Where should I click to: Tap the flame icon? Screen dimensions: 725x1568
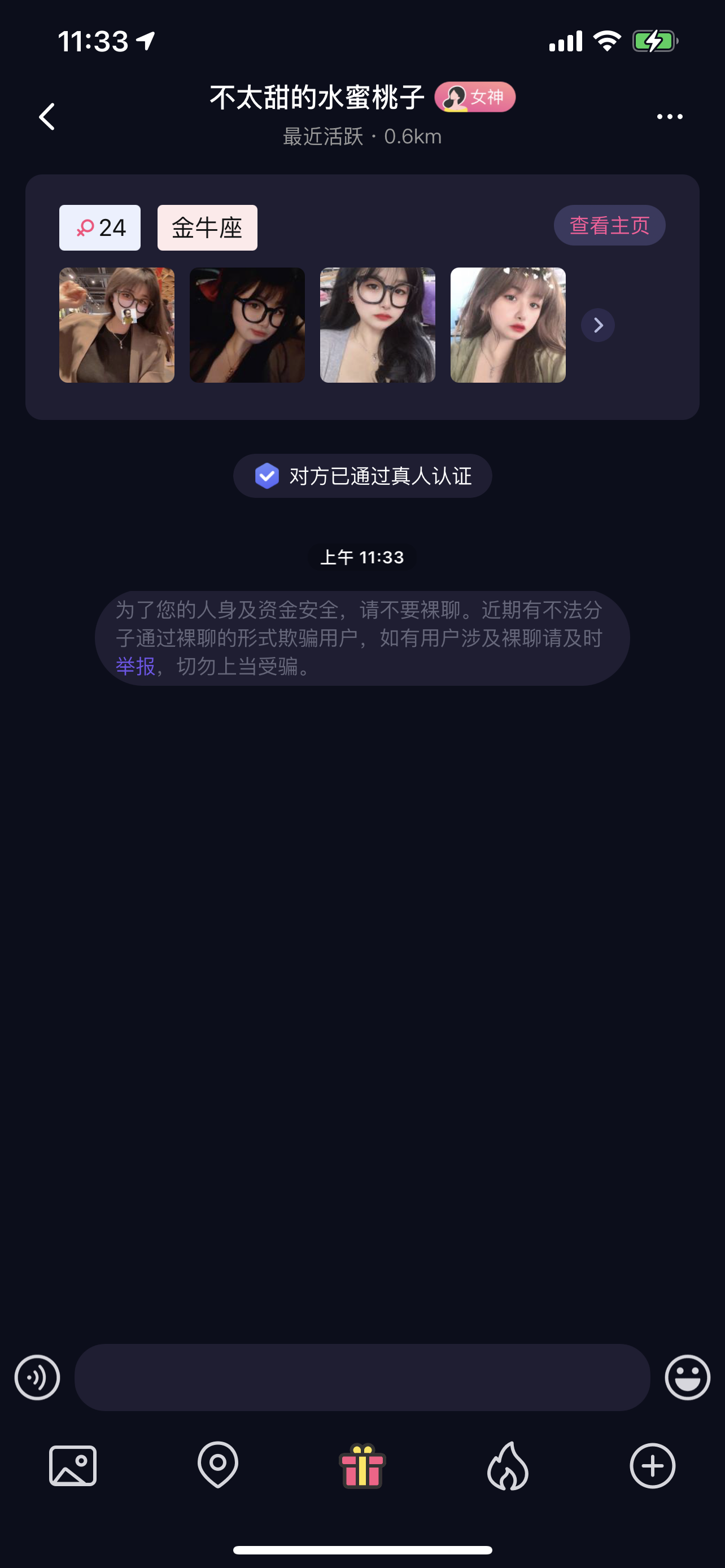point(508,1465)
